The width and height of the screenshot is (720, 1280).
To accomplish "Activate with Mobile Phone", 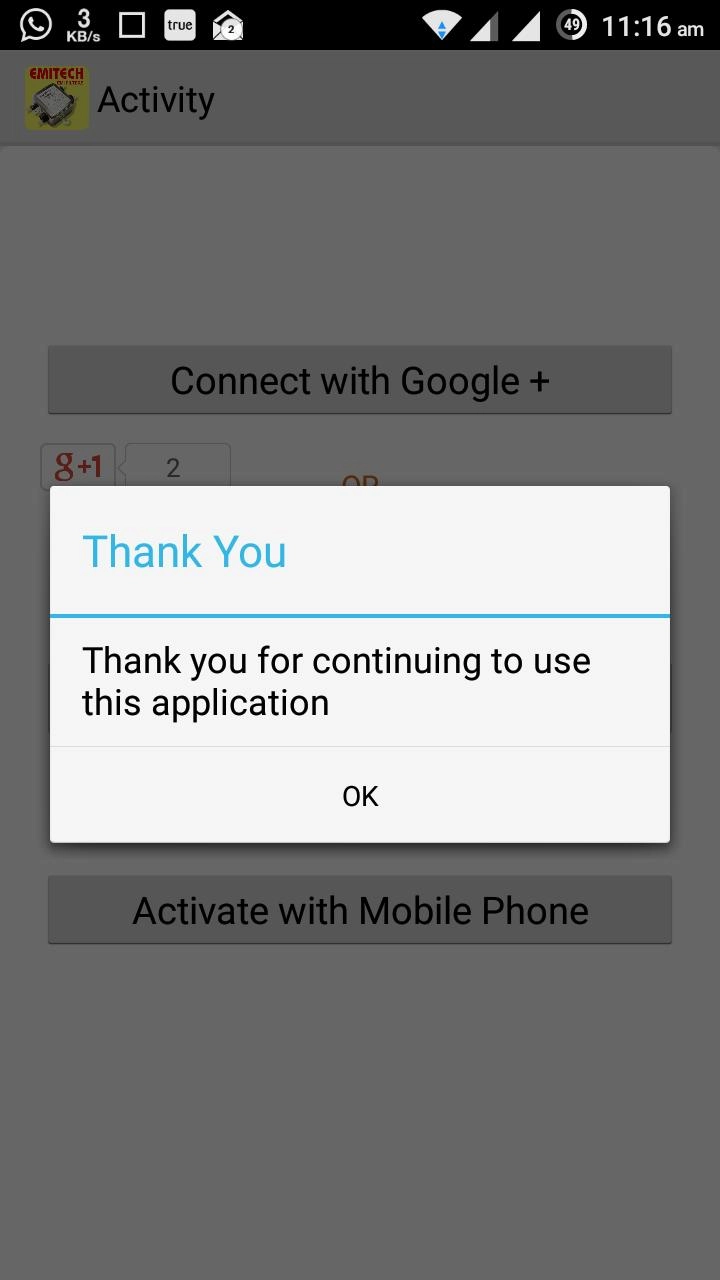I will (360, 910).
